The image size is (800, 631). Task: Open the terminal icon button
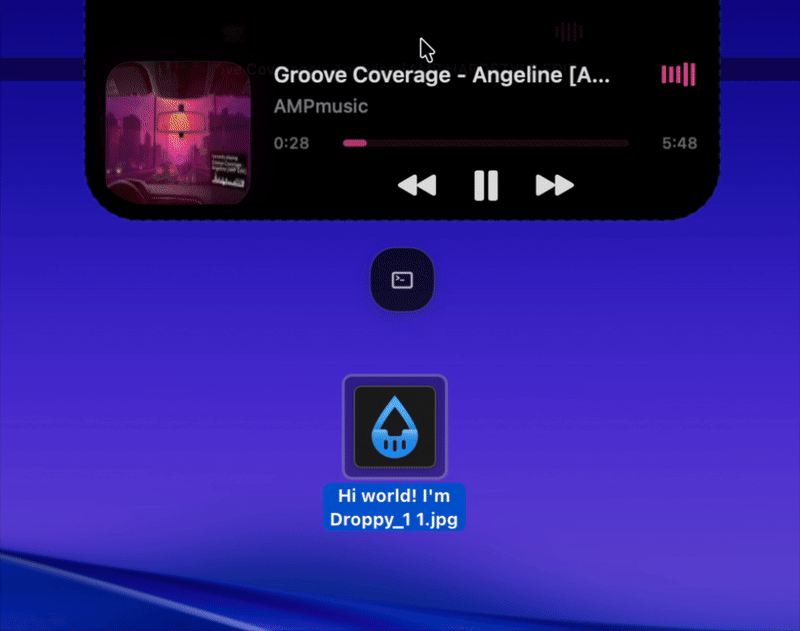click(x=402, y=280)
